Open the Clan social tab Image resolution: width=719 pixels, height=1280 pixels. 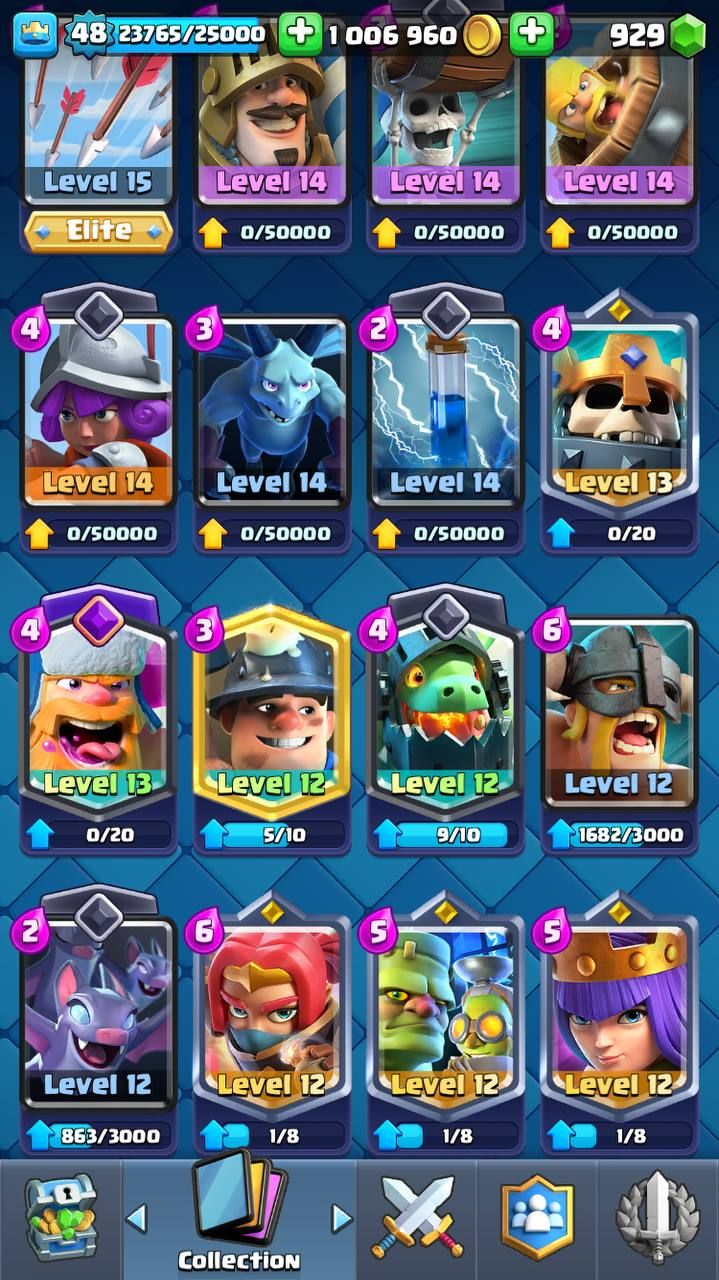pyautogui.click(x=537, y=1218)
